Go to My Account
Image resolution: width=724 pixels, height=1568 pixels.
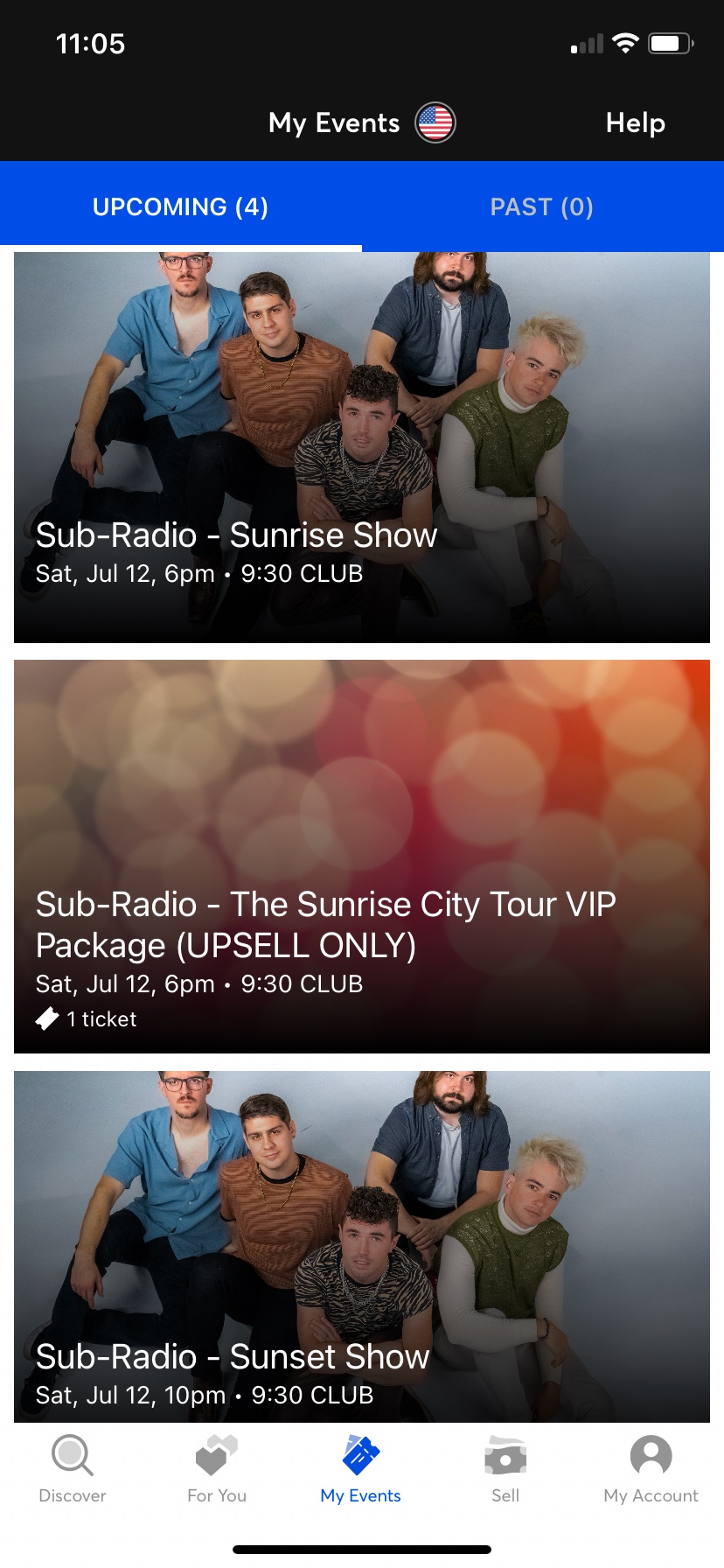click(651, 1469)
